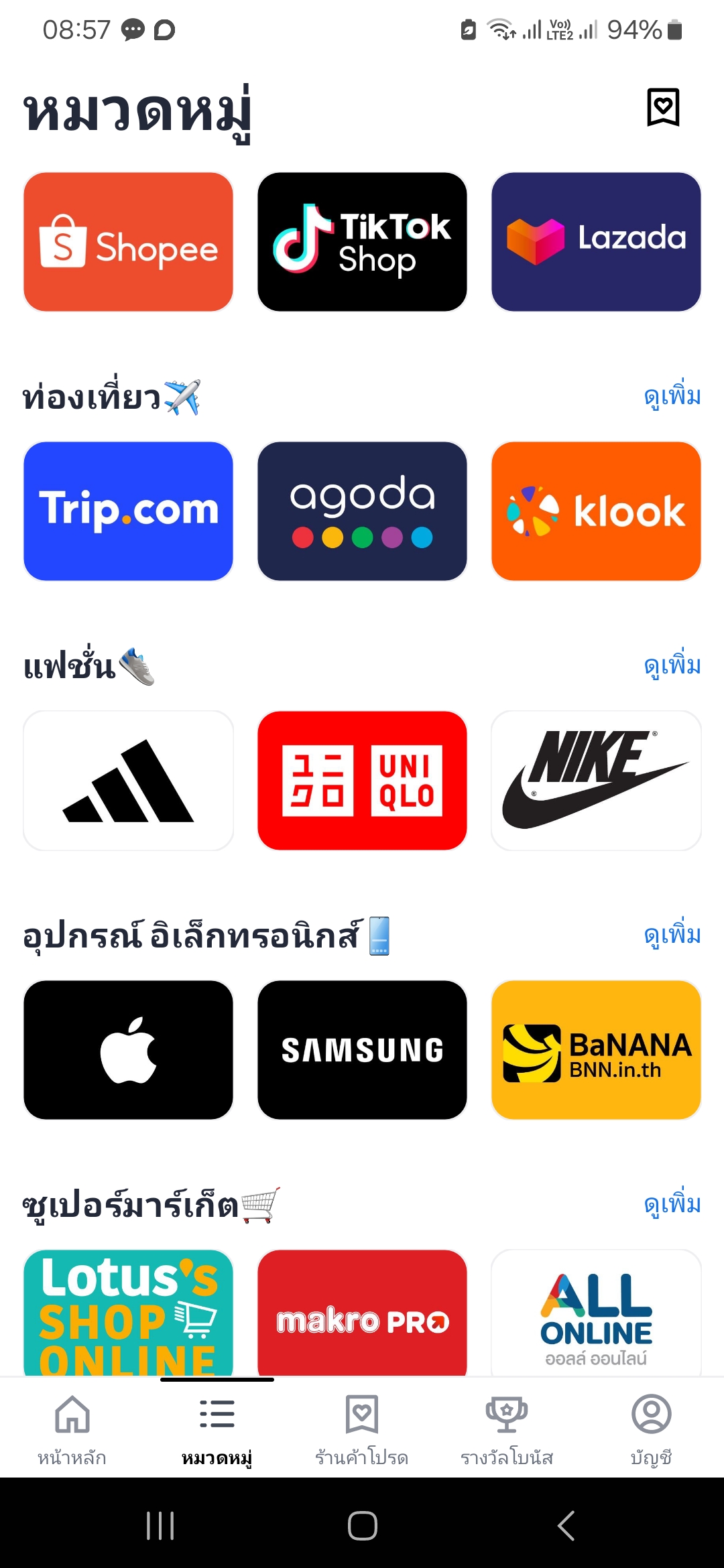The width and height of the screenshot is (724, 1568).
Task: Open the UNIQLO store tile
Action: point(362,781)
